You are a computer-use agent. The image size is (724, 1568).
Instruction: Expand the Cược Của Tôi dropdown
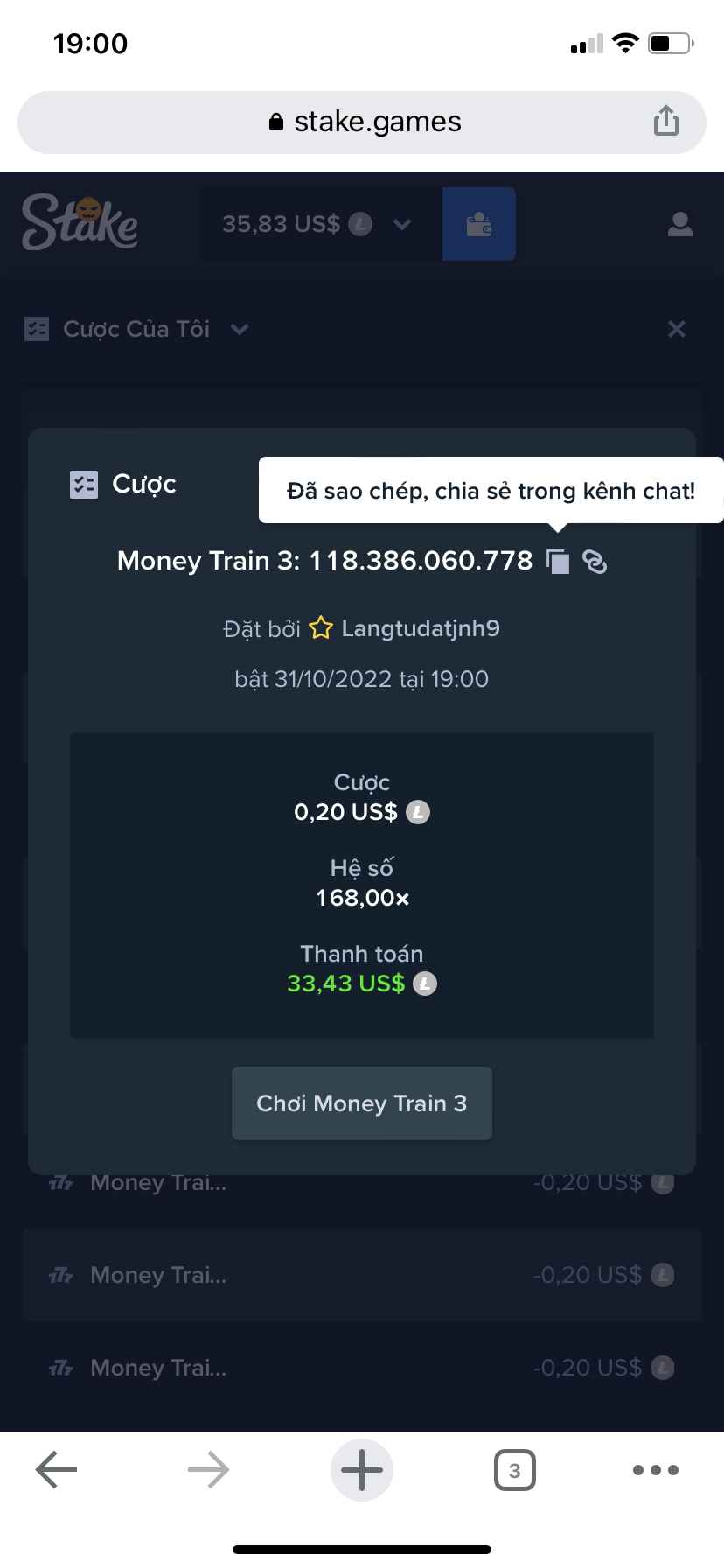(239, 329)
